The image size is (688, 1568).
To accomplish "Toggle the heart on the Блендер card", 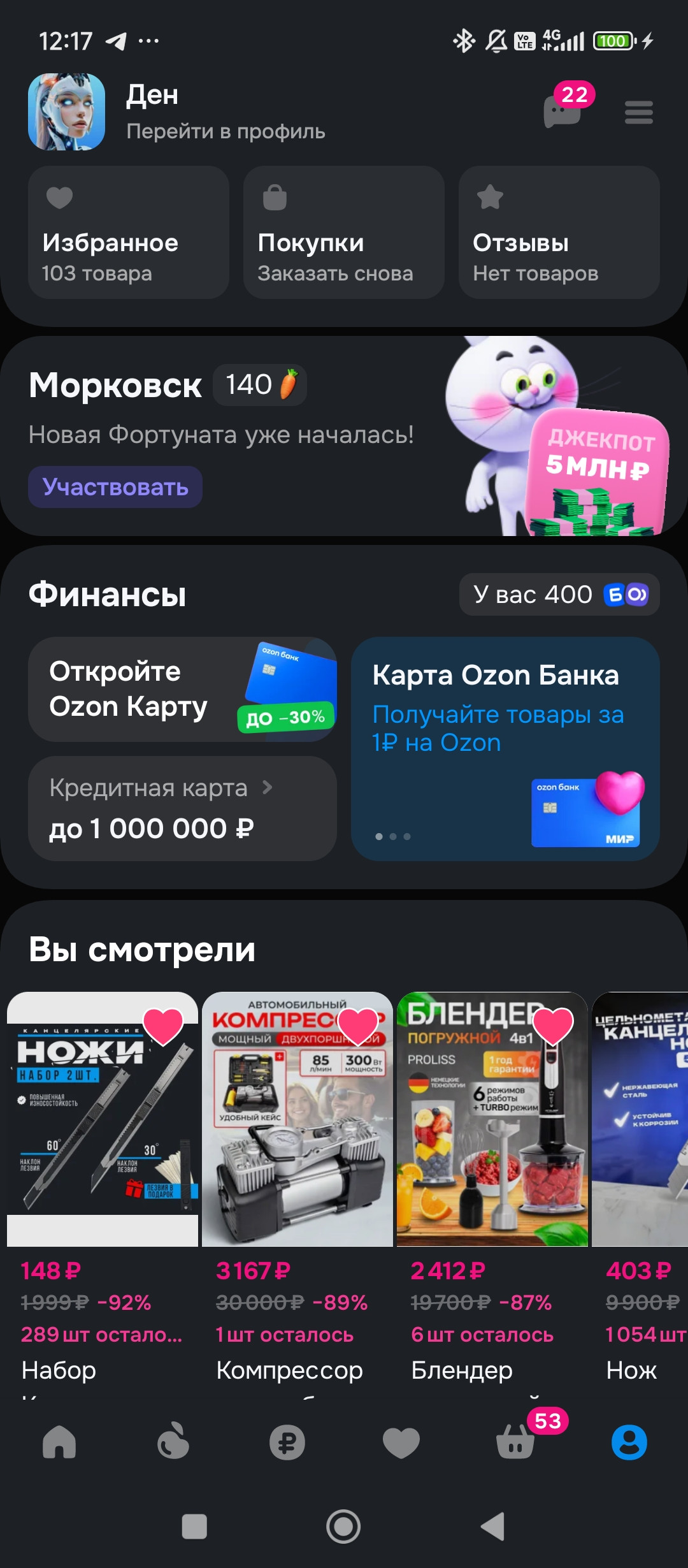I will (x=553, y=1026).
